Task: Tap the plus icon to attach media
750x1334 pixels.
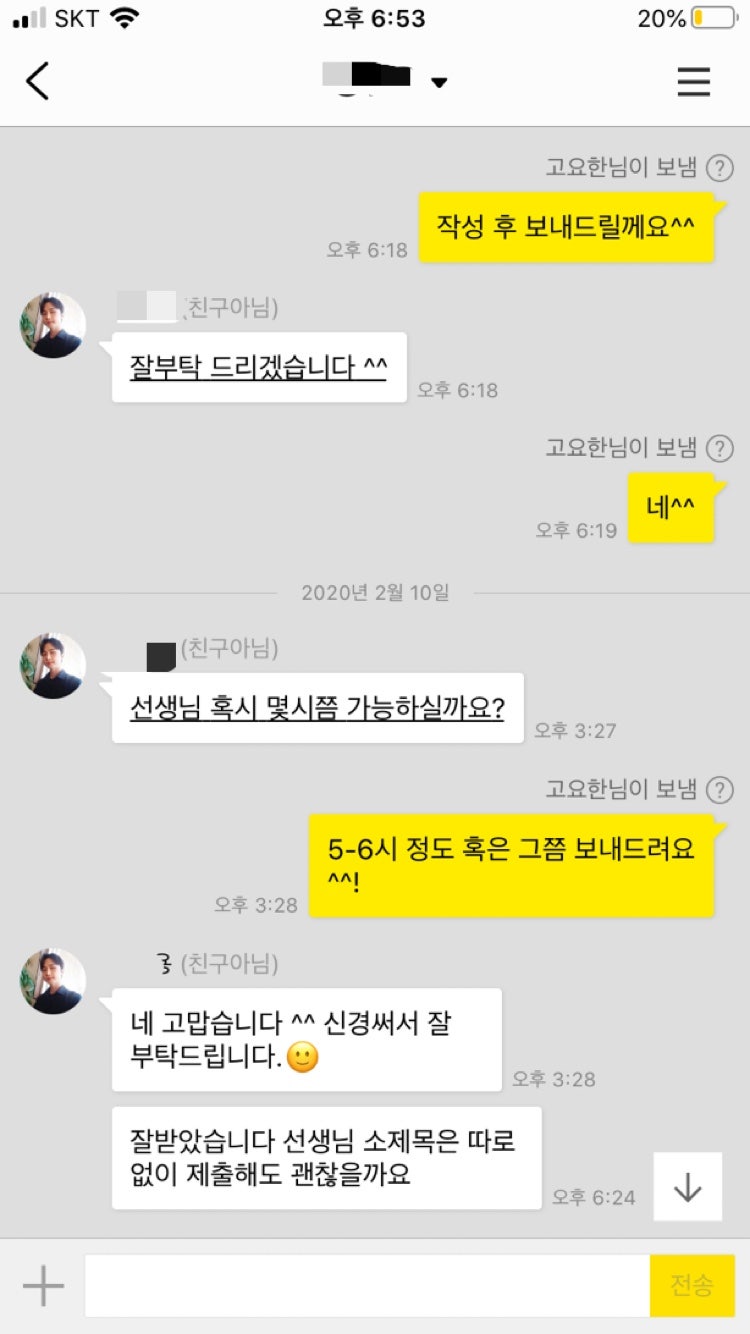Action: point(42,1287)
